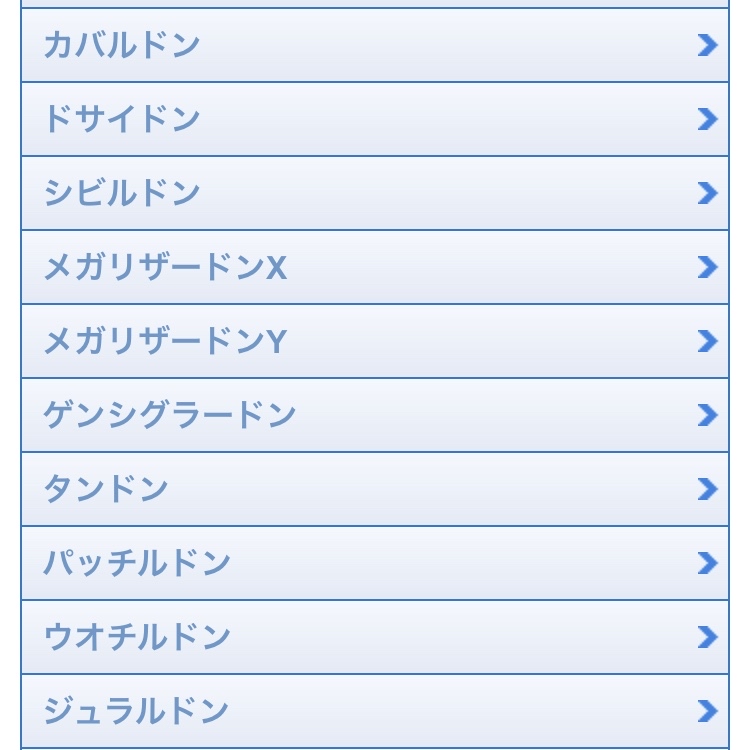Image resolution: width=750 pixels, height=750 pixels.
Task: Choose メガリザードンY from the list
Action: point(374,341)
